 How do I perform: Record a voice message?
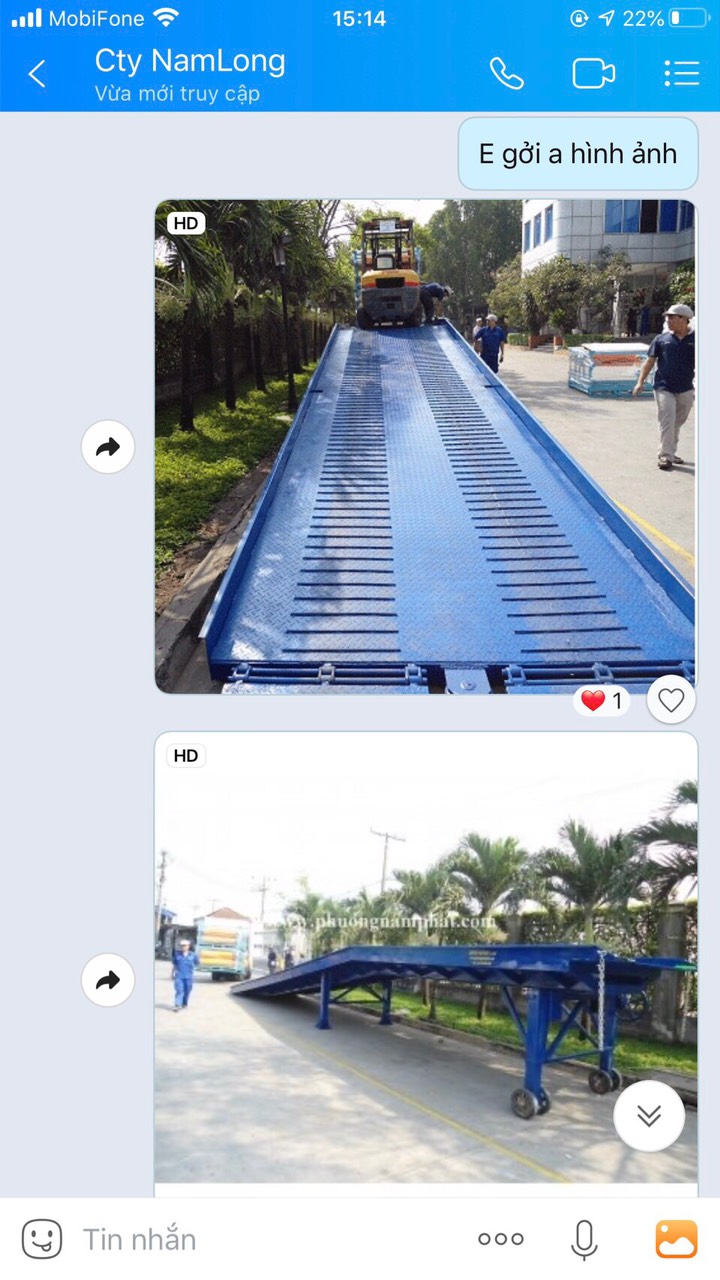(x=584, y=1239)
